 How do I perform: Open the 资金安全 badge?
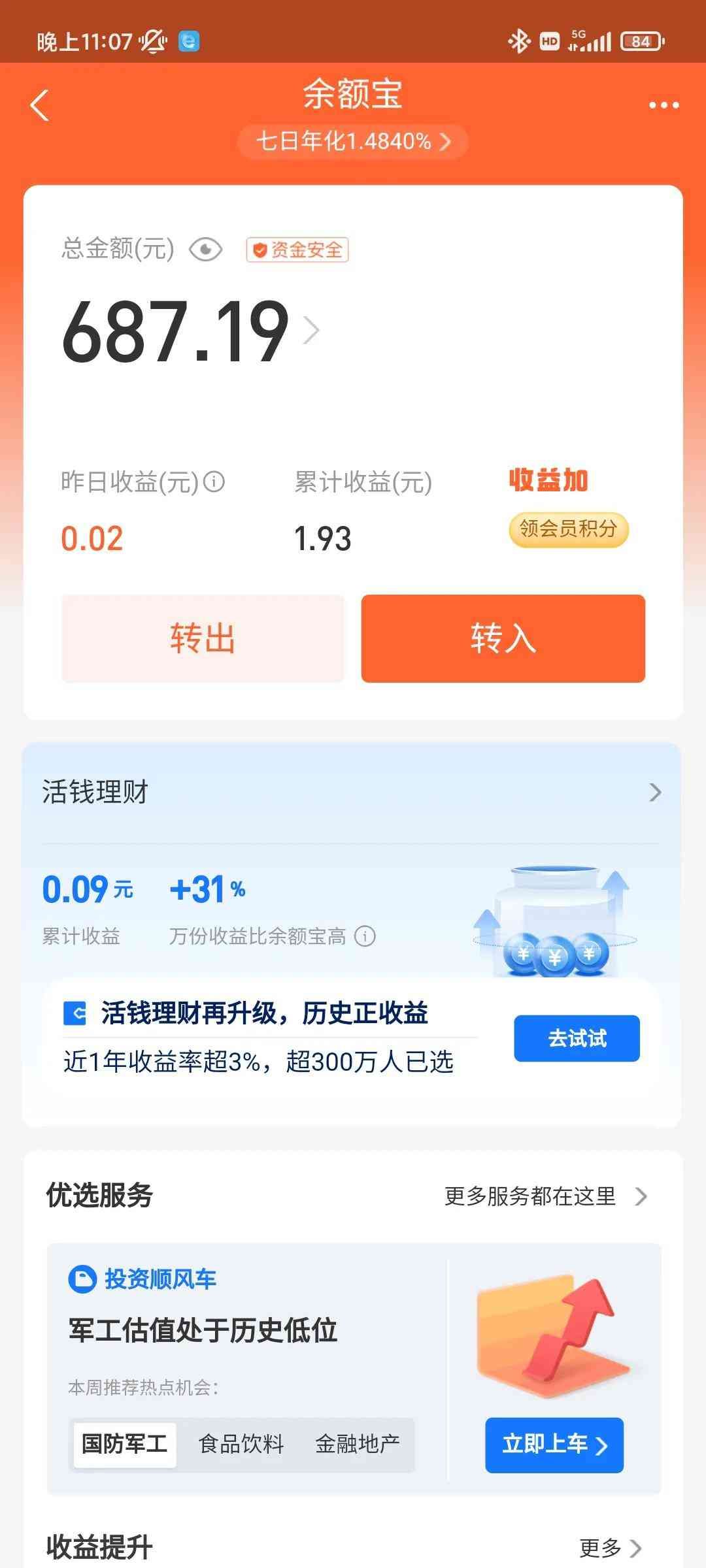click(297, 250)
